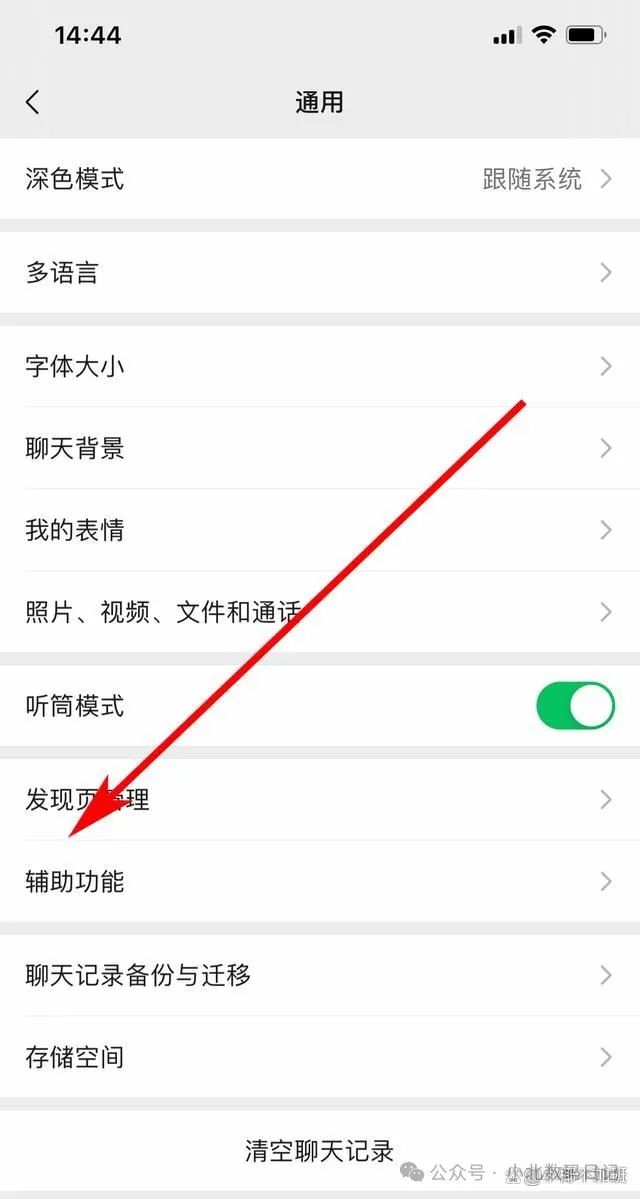Tap 清空聊天记录 button

tap(320, 1149)
